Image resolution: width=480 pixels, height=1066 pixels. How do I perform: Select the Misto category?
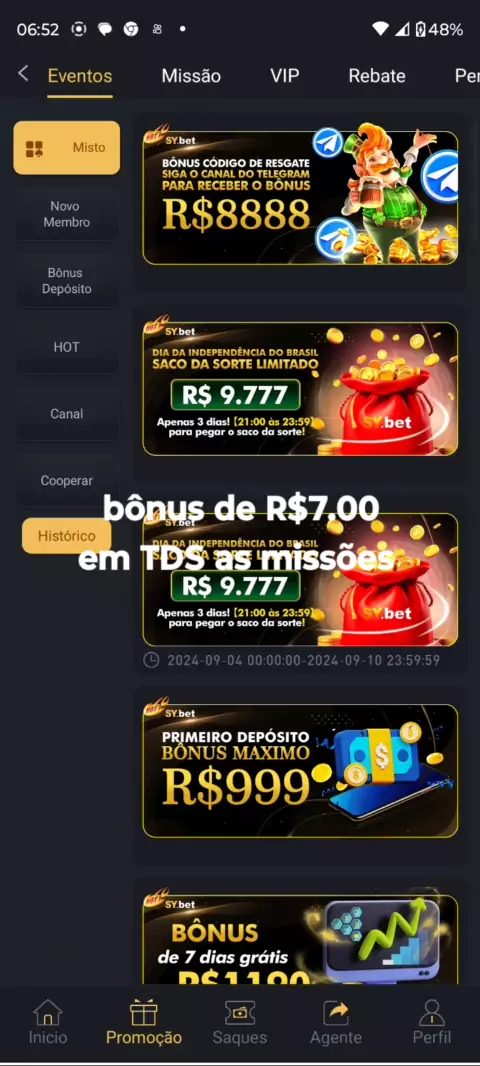(67, 148)
